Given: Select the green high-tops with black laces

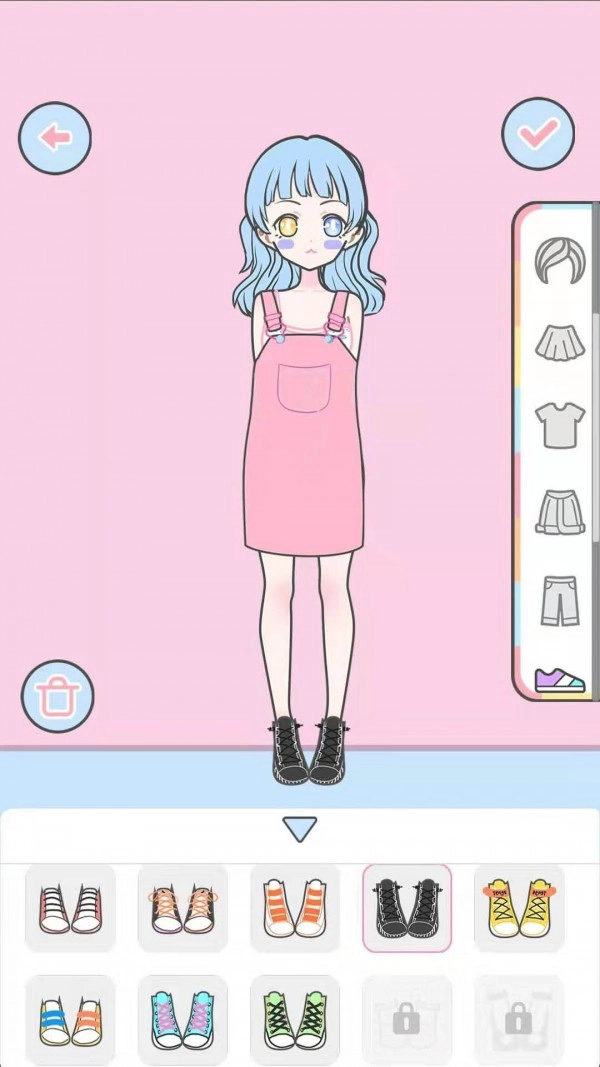Looking at the screenshot, I should click(295, 1019).
